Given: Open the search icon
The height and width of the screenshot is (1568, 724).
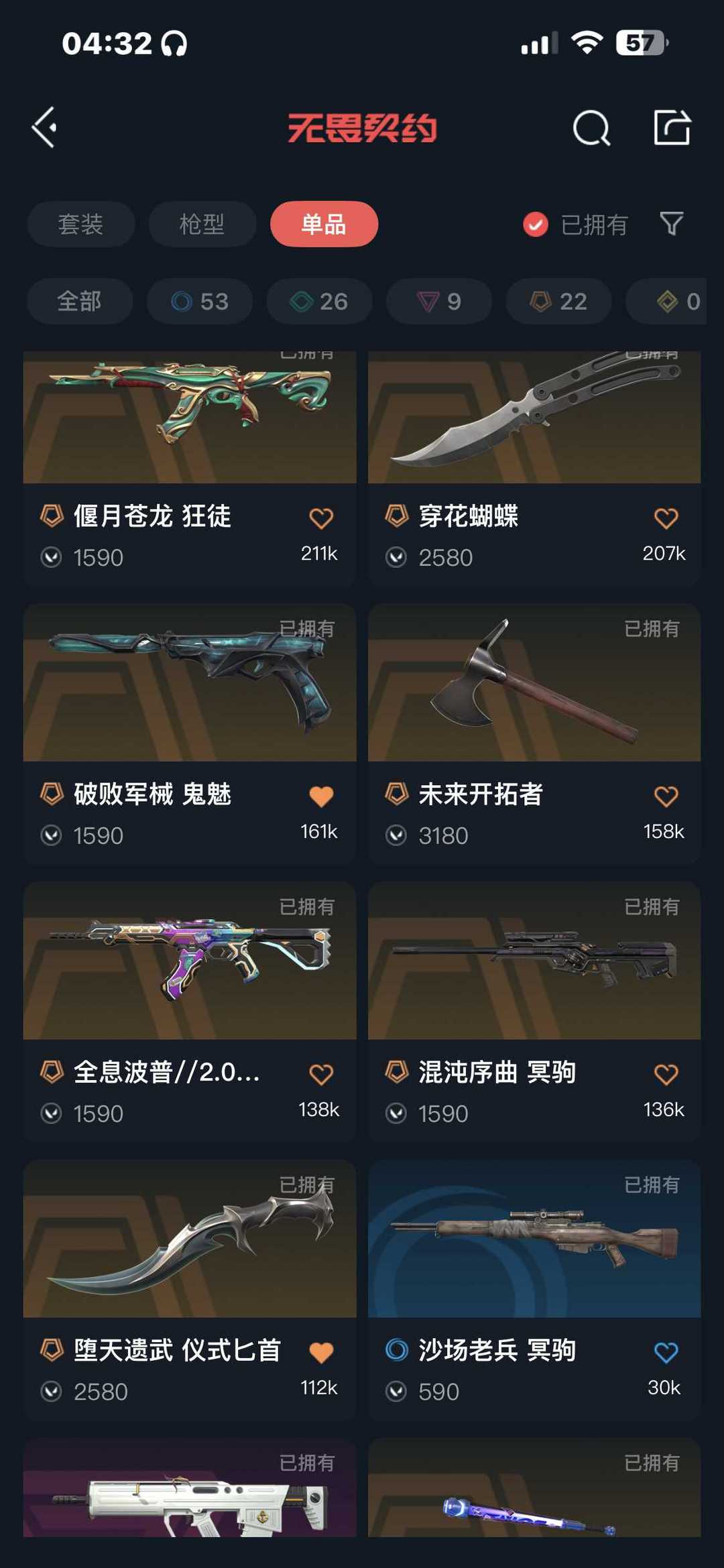Looking at the screenshot, I should [x=591, y=127].
